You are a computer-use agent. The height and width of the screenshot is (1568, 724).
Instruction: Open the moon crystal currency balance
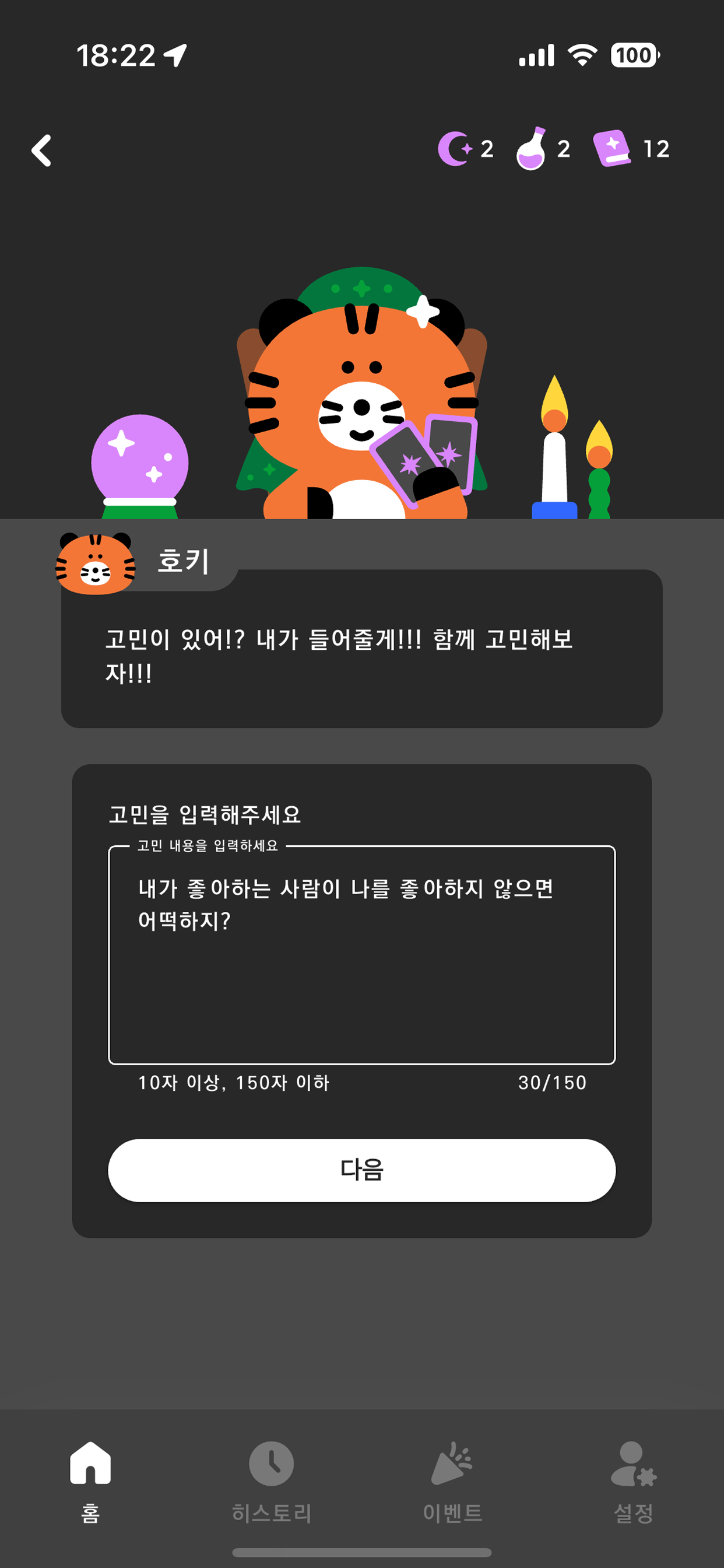[466, 148]
